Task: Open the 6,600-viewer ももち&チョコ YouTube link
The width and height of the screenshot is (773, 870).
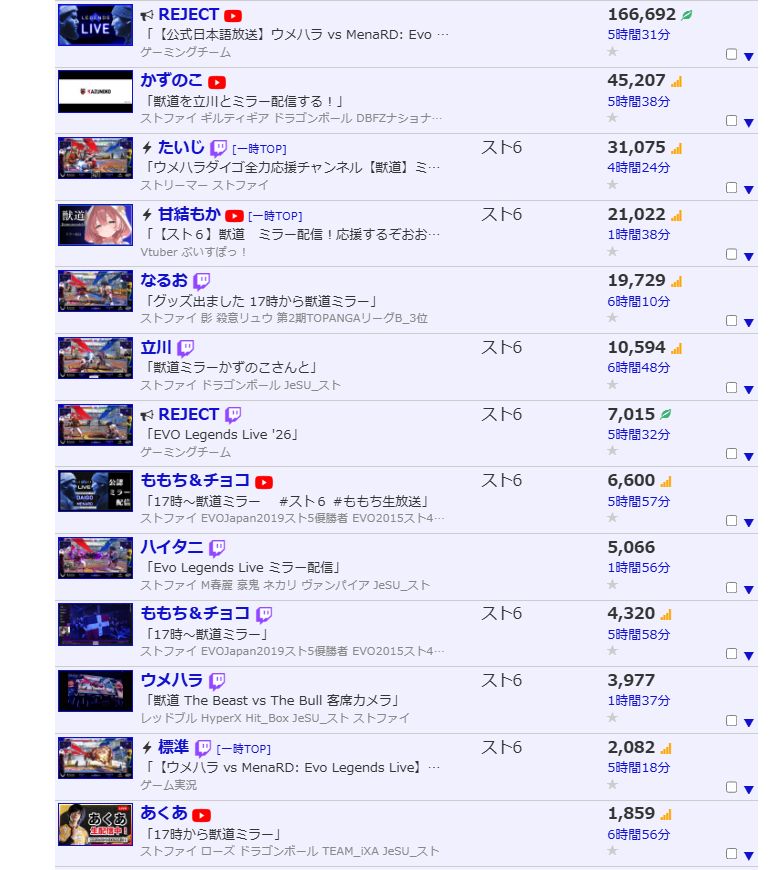Action: [x=194, y=481]
